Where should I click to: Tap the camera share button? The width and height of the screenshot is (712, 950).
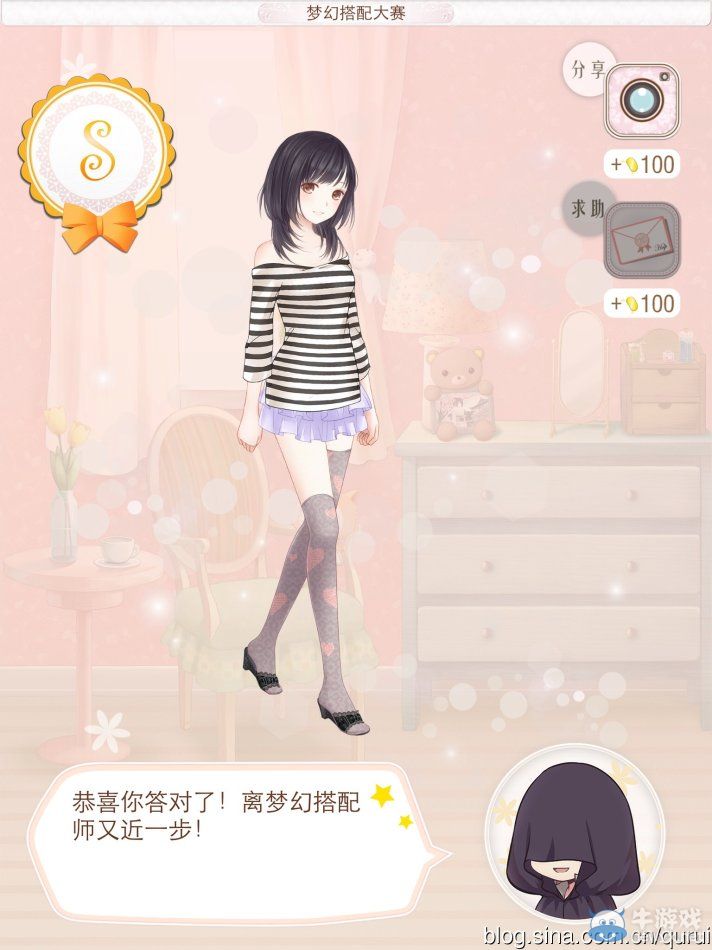tap(641, 99)
